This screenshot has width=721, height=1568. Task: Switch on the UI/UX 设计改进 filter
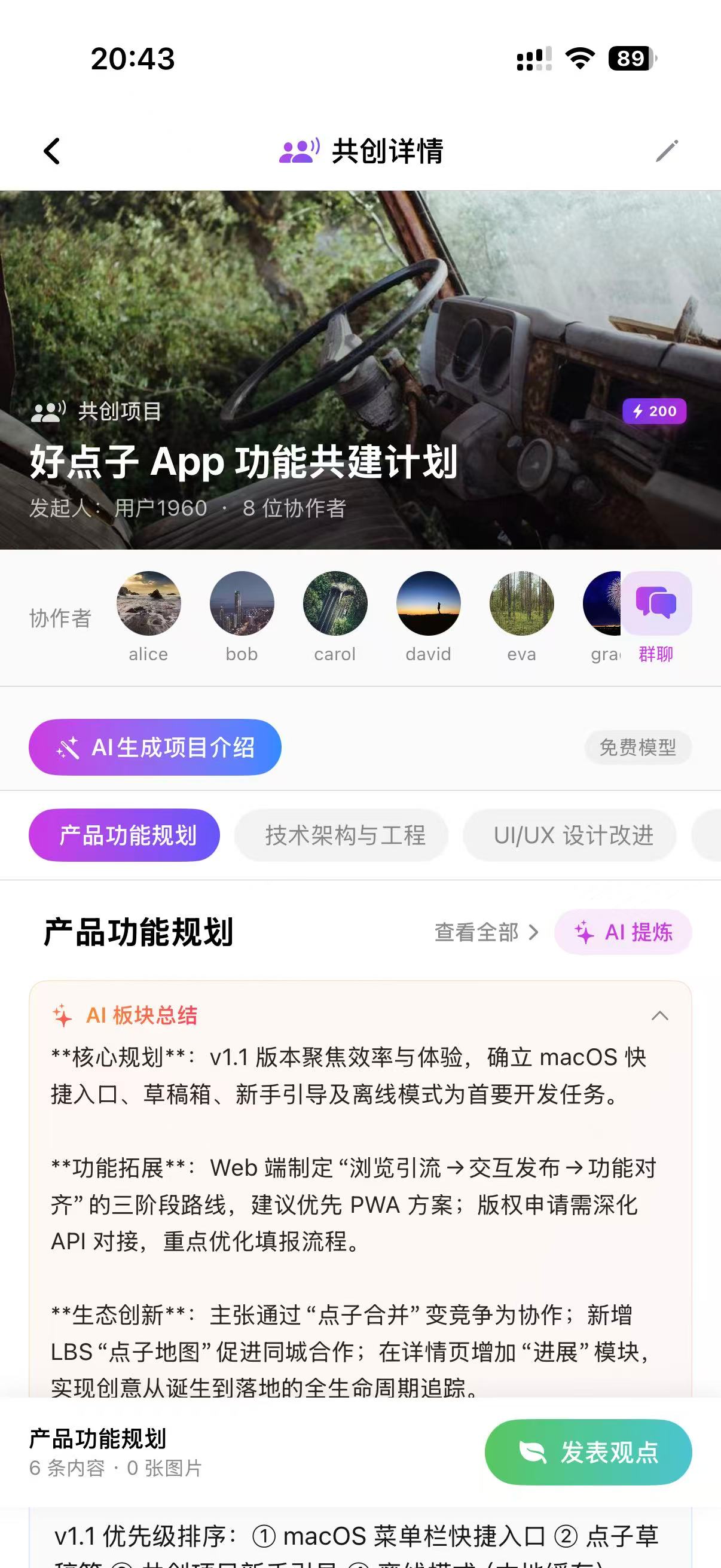[570, 835]
